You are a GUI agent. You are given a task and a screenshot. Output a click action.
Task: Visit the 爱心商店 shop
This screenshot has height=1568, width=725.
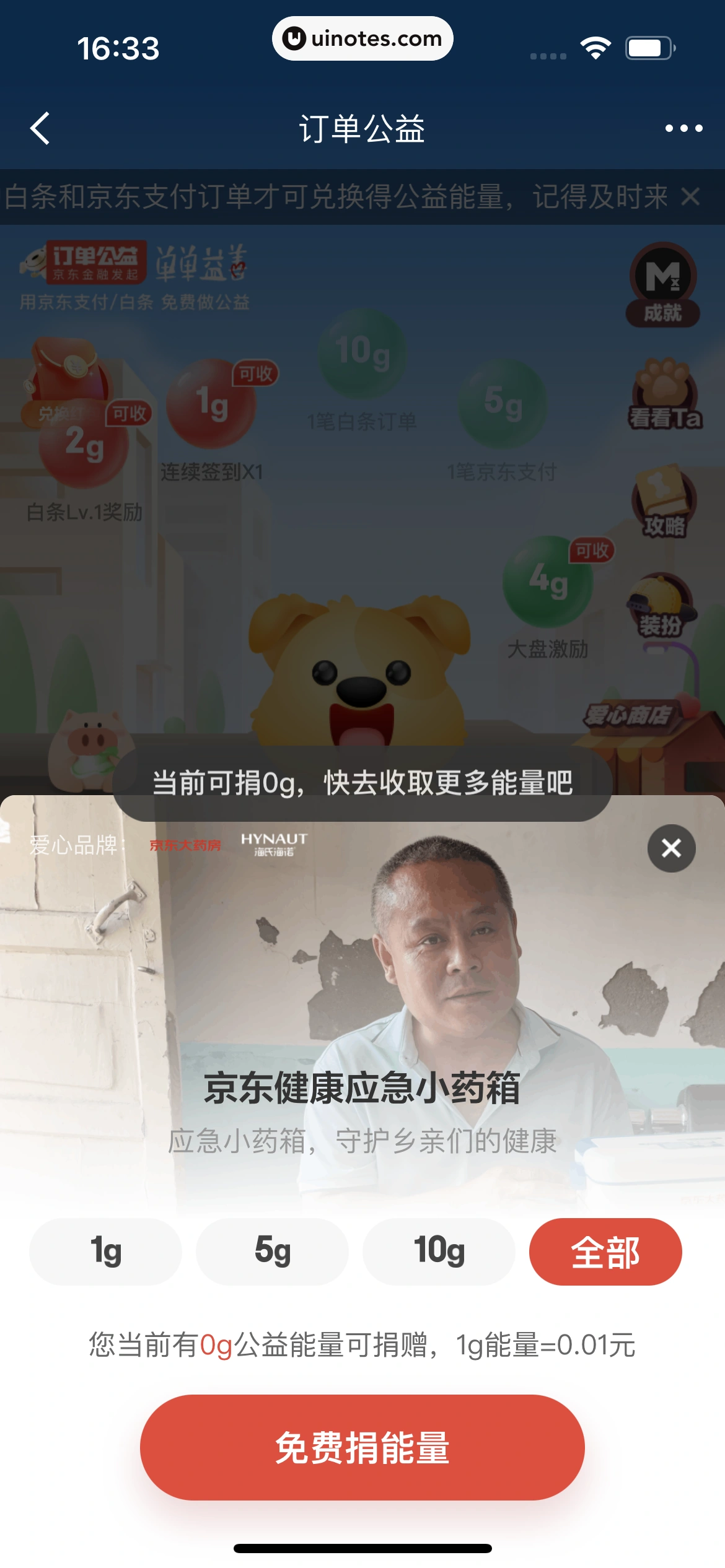[629, 716]
